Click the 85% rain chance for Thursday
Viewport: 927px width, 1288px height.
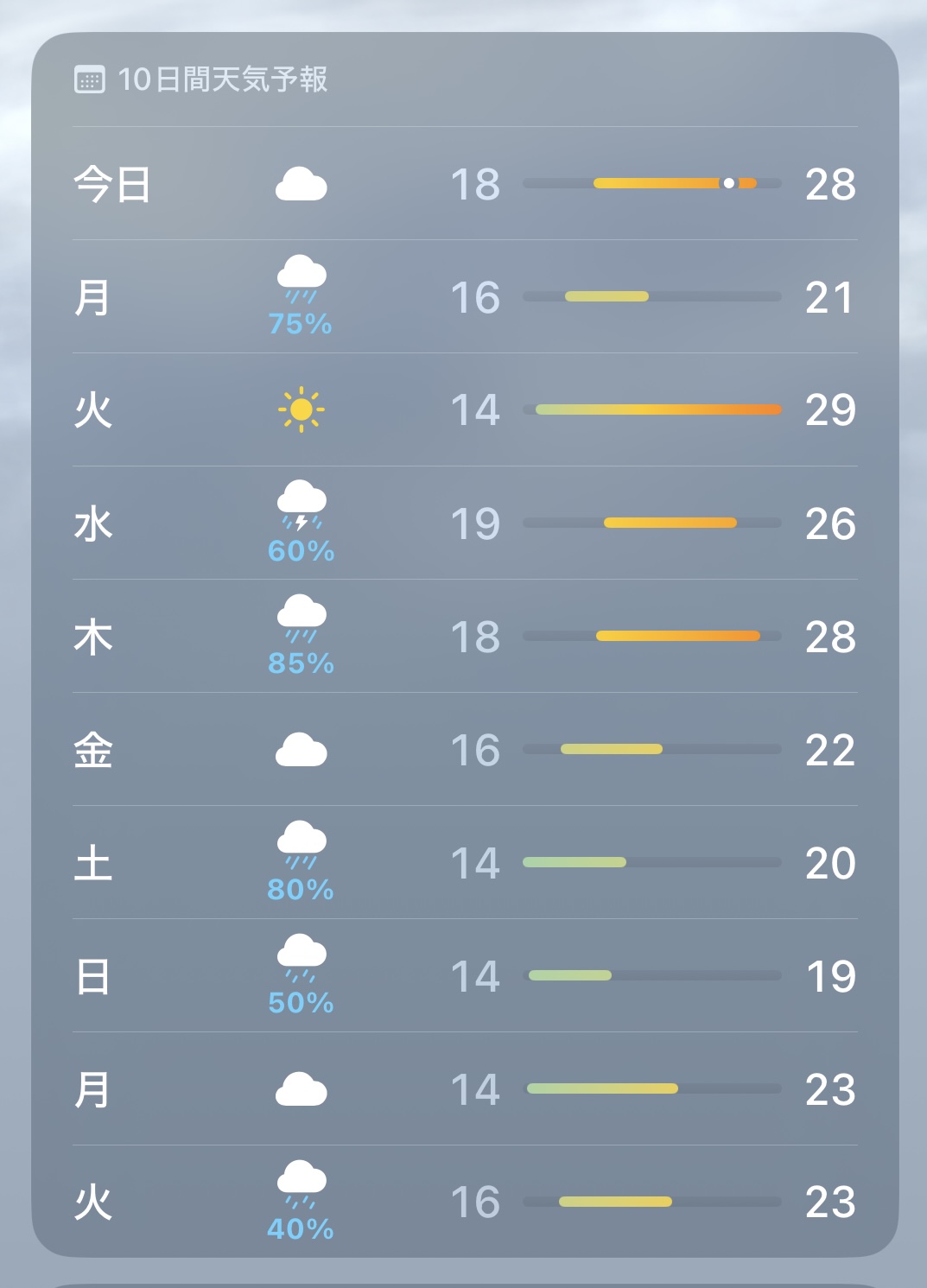[300, 663]
